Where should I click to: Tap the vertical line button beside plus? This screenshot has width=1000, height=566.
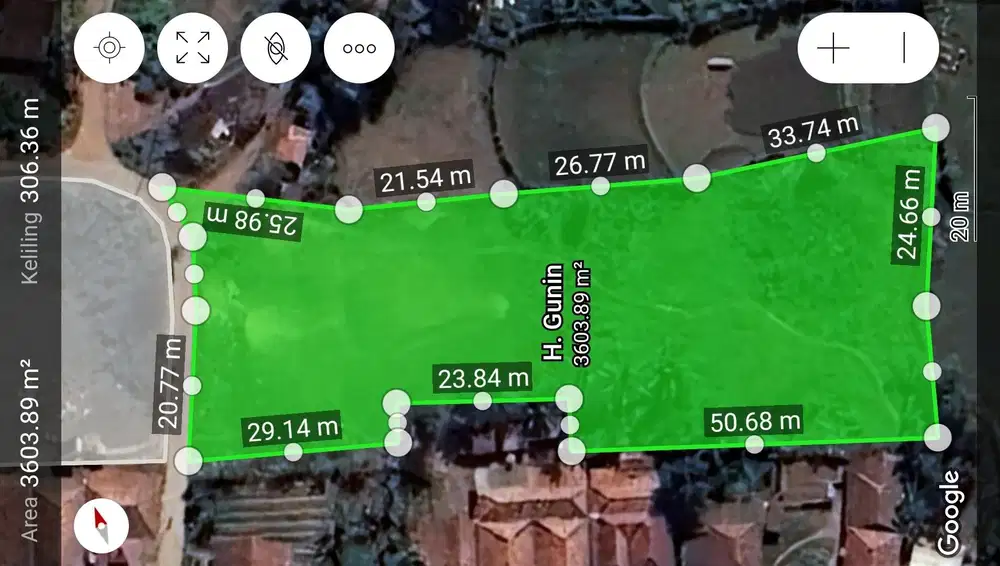(903, 47)
